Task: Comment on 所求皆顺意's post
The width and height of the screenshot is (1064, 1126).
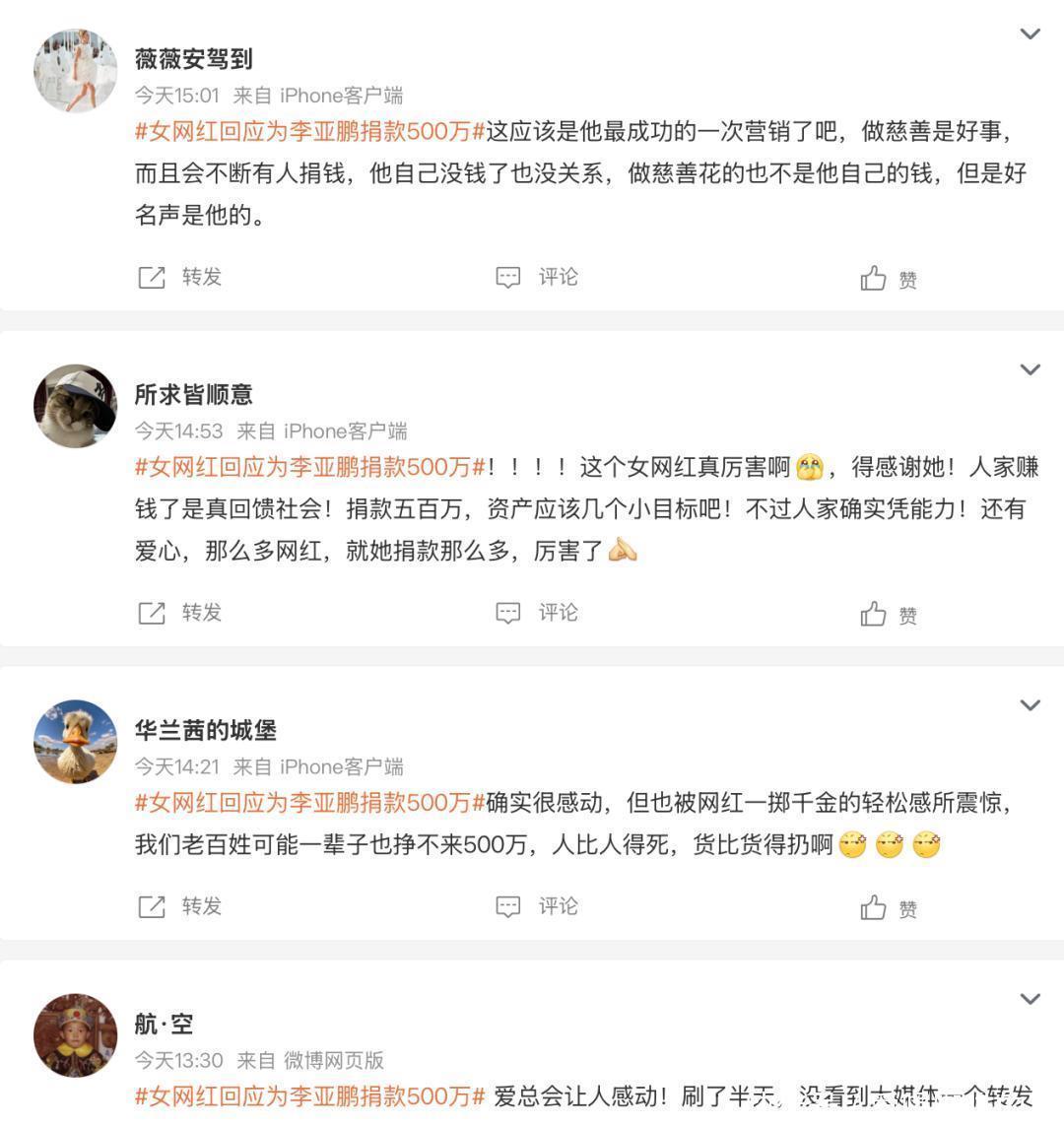Action: (x=537, y=613)
